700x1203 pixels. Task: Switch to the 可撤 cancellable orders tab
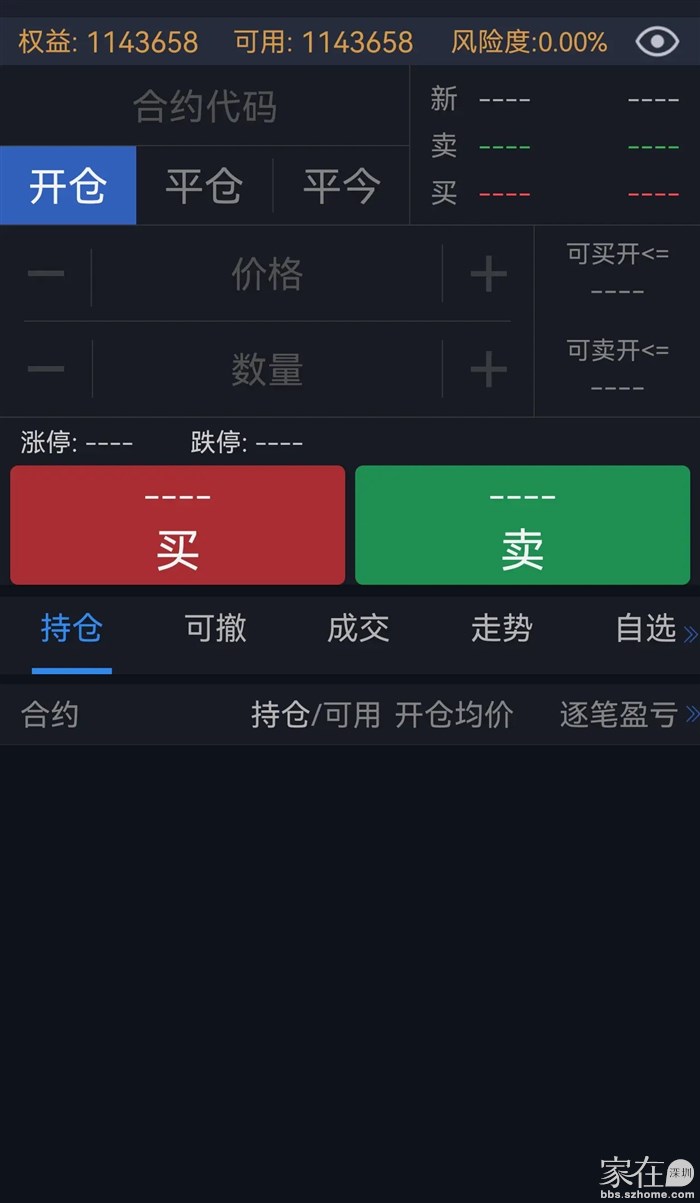click(215, 629)
